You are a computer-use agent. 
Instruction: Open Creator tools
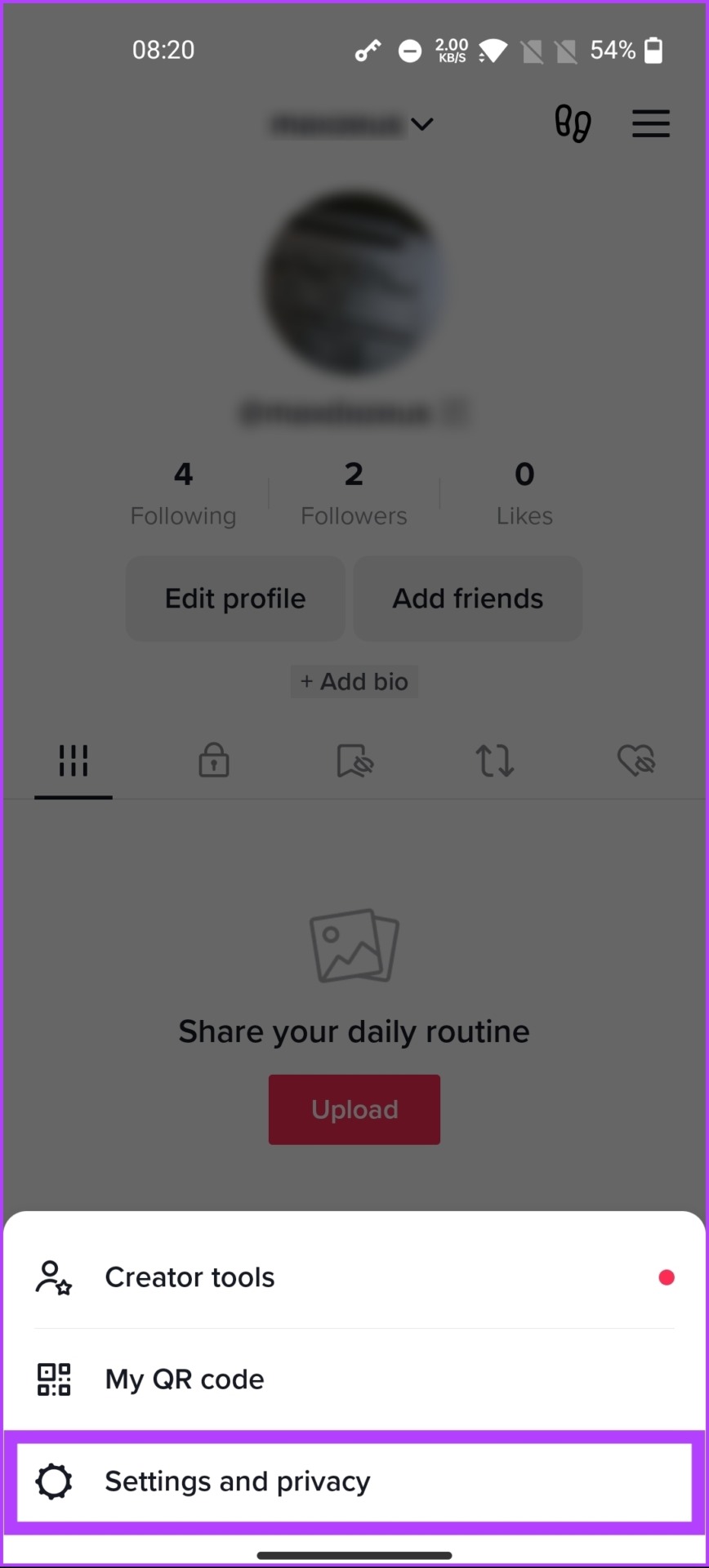(354, 1277)
